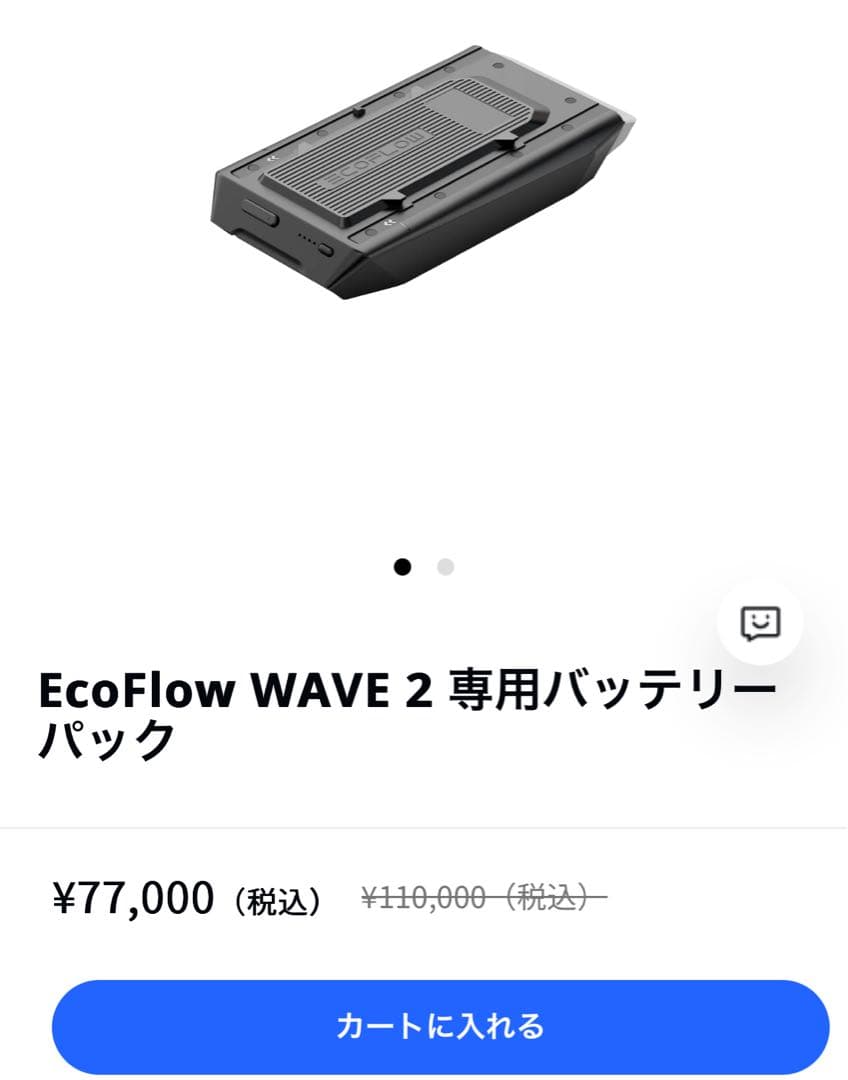
Task: Return to the first product image
Action: [404, 567]
